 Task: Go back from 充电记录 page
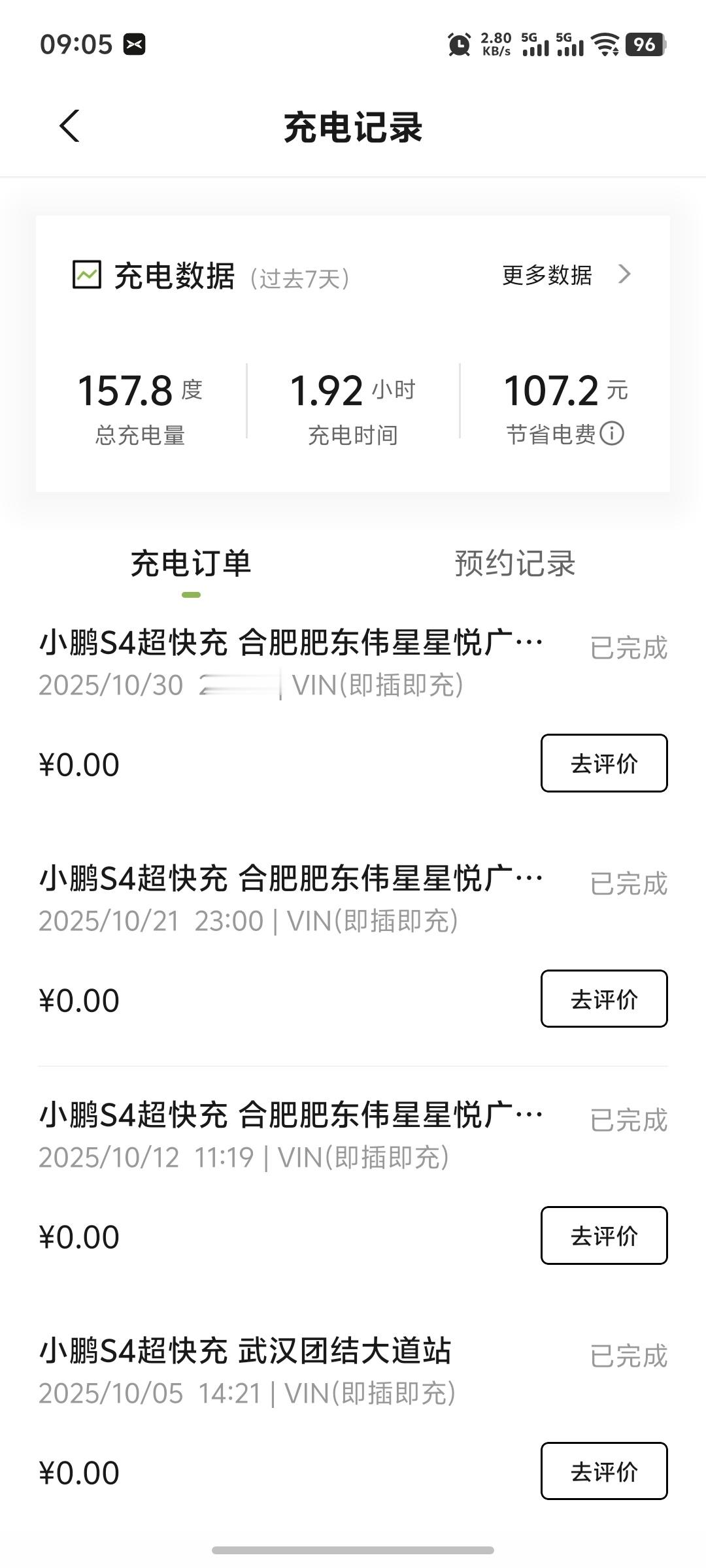[x=69, y=126]
